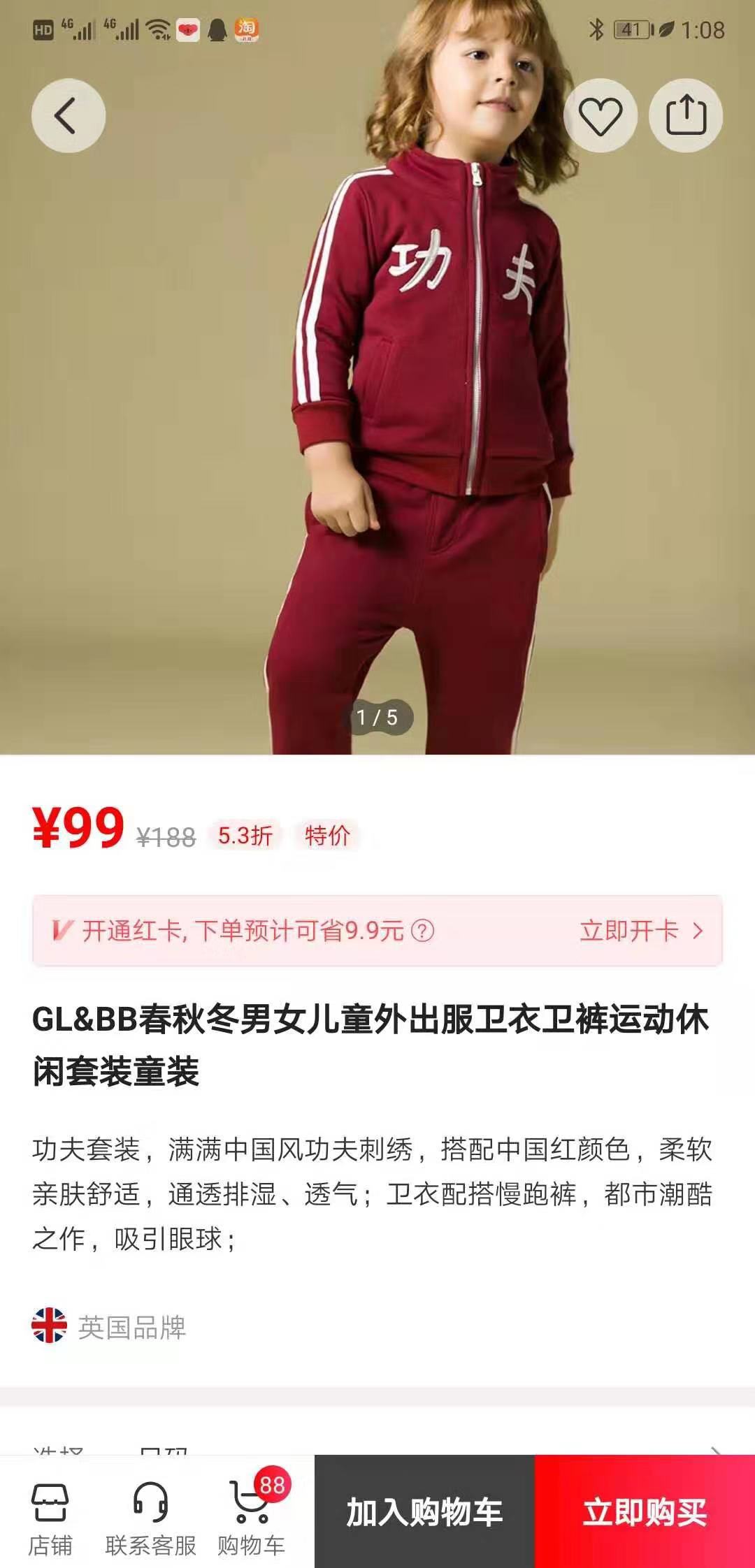Open the red card savings help icon

(x=422, y=931)
